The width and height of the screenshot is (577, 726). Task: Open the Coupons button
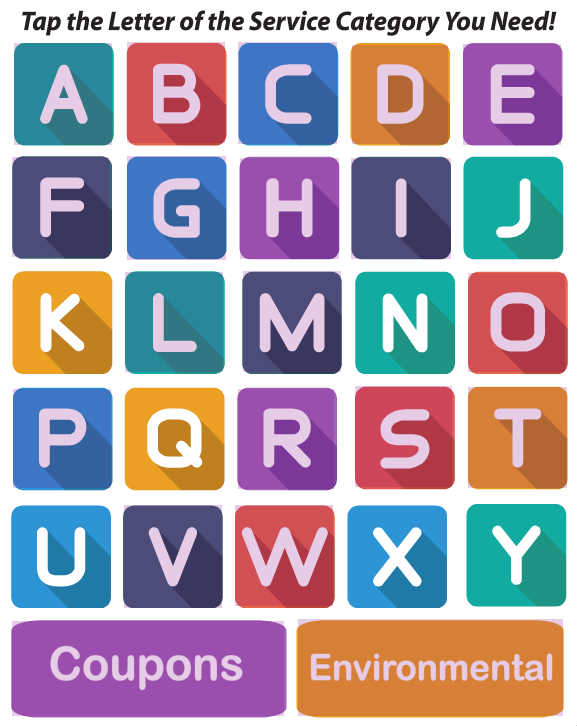[149, 669]
